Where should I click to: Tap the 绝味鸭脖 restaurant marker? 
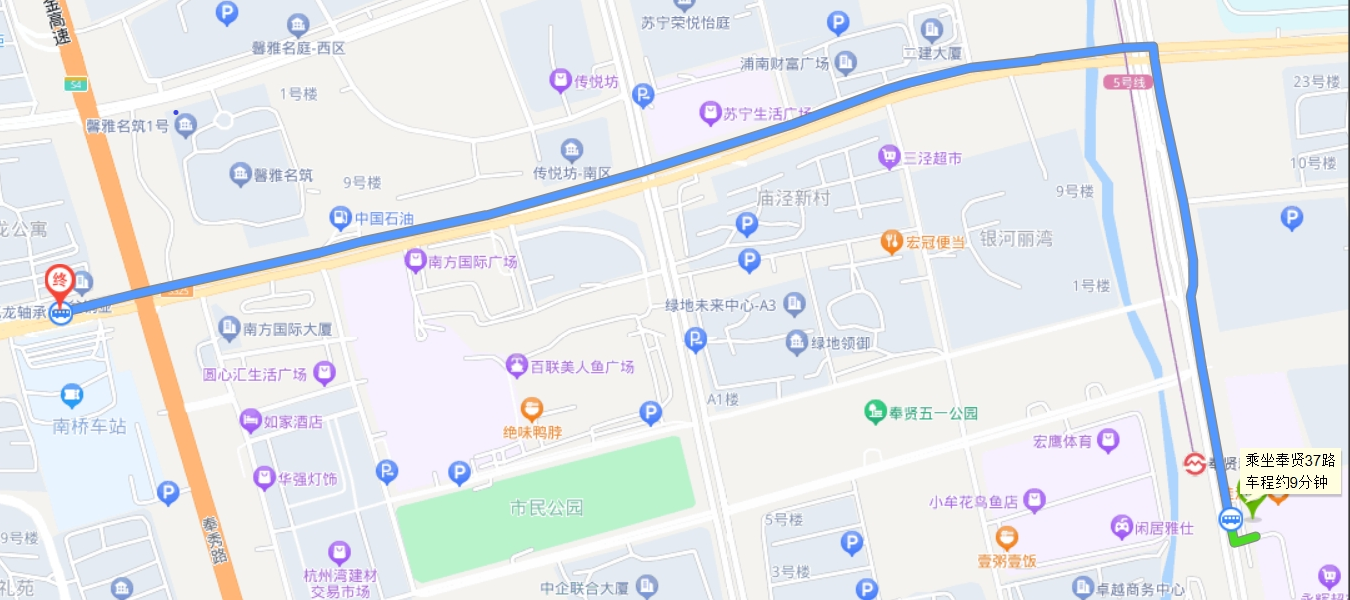[x=532, y=409]
